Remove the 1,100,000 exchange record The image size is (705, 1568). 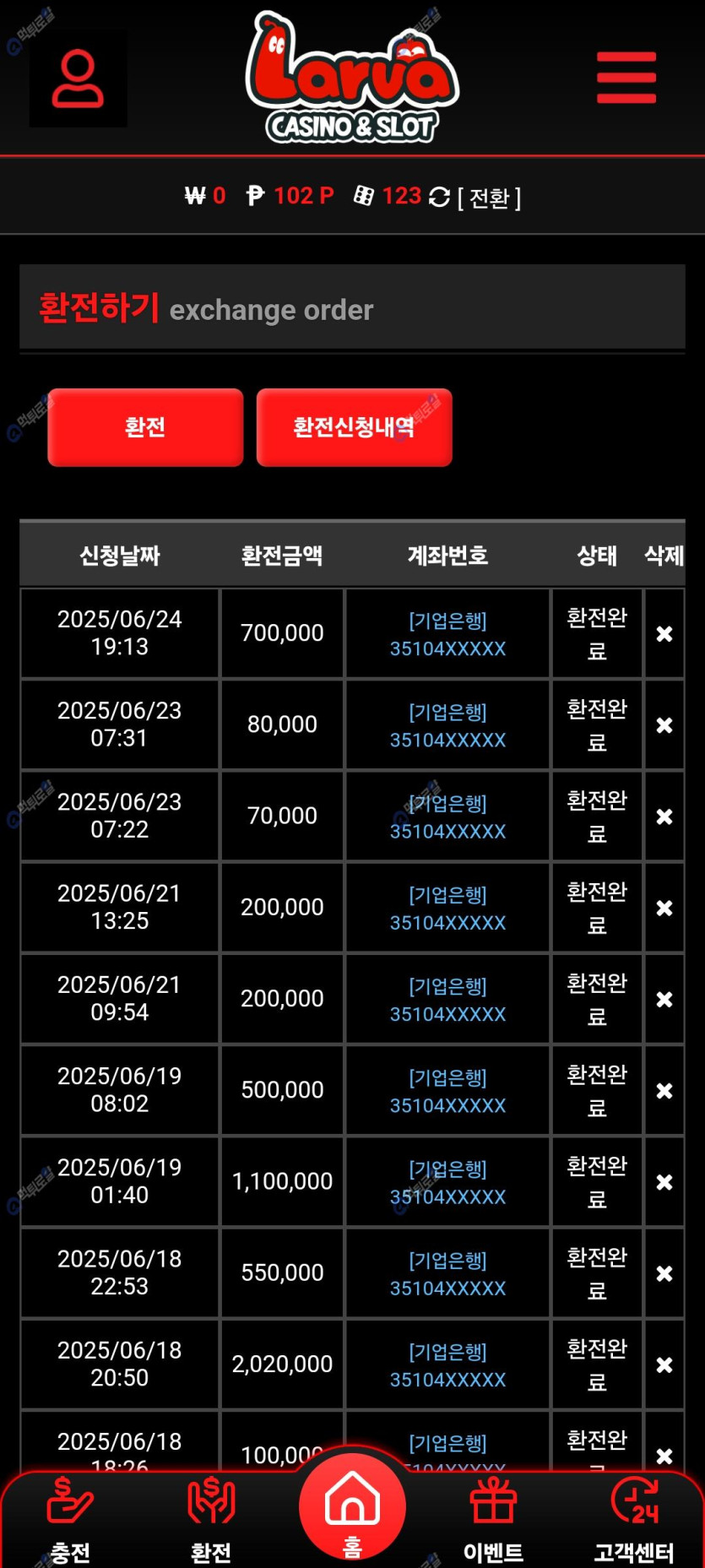pyautogui.click(x=664, y=1182)
